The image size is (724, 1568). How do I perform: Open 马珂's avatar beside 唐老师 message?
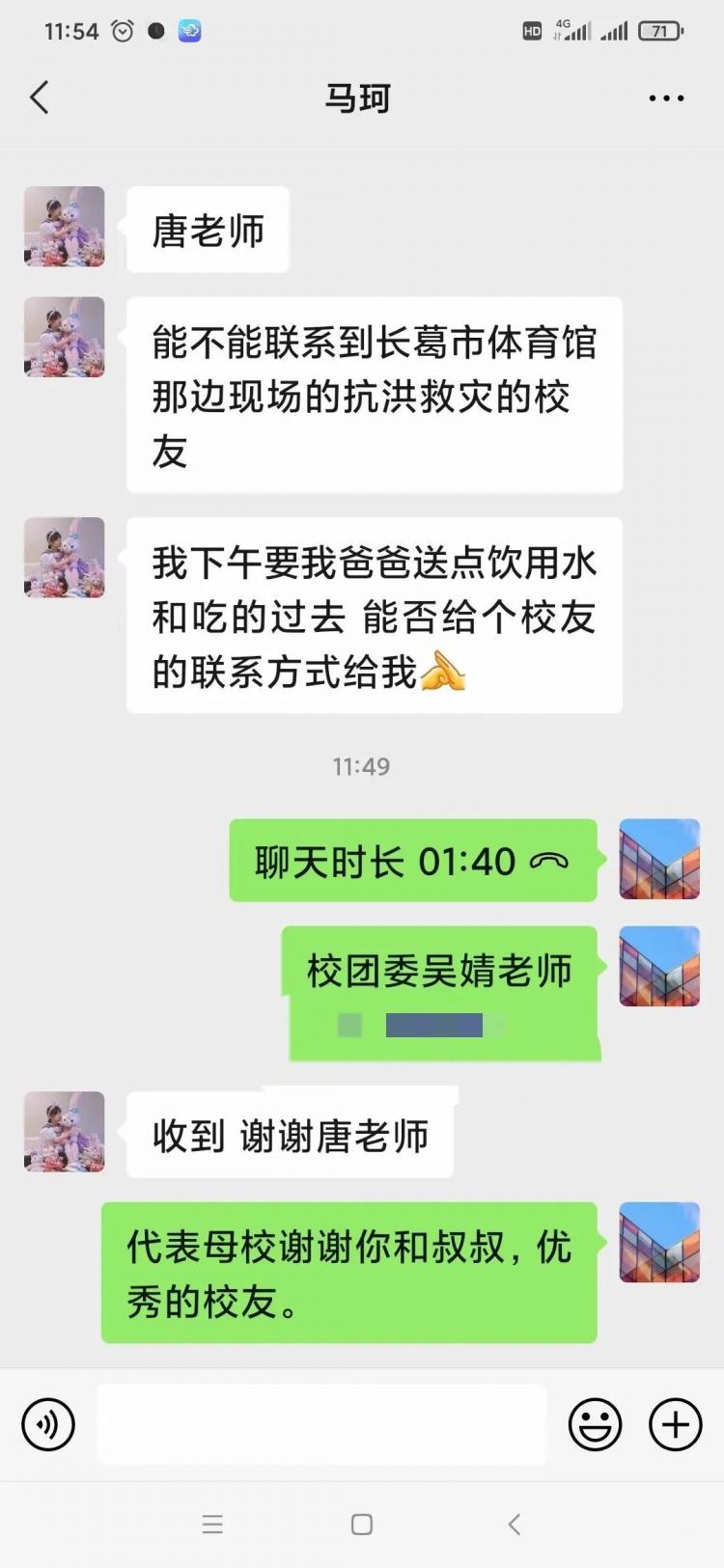click(x=65, y=227)
